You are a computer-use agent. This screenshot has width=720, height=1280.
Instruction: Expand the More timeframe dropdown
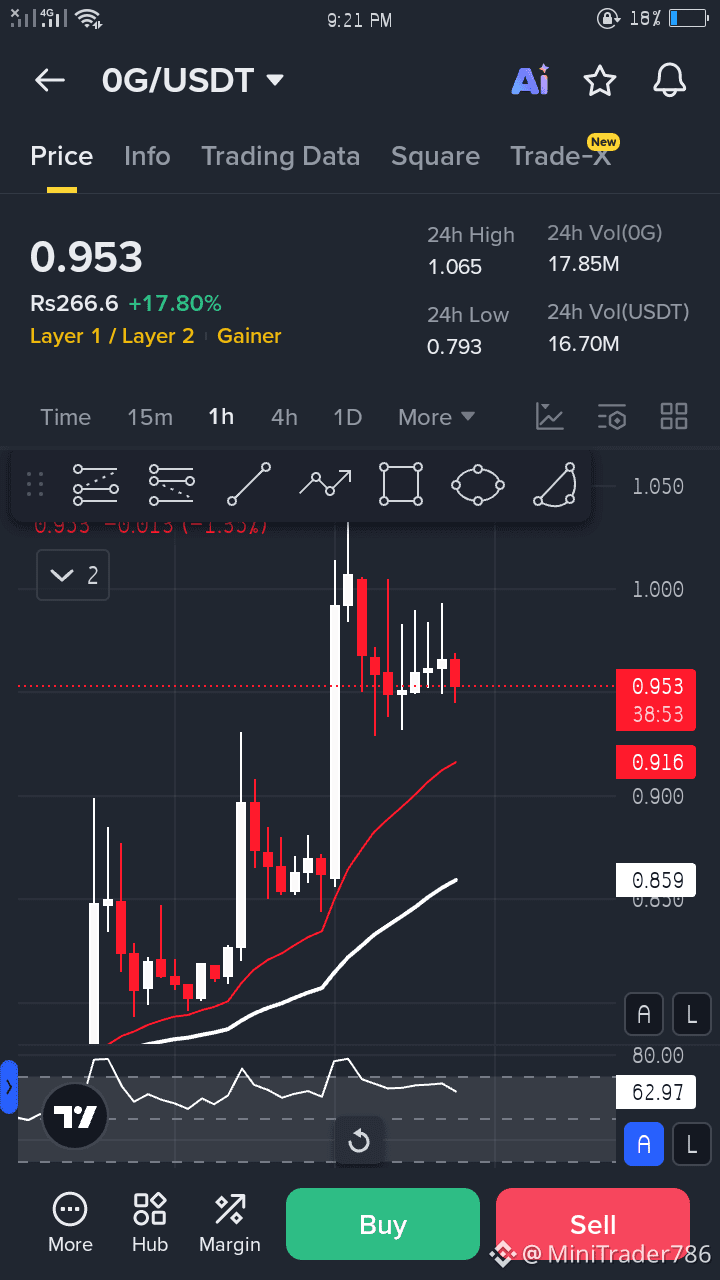point(436,416)
